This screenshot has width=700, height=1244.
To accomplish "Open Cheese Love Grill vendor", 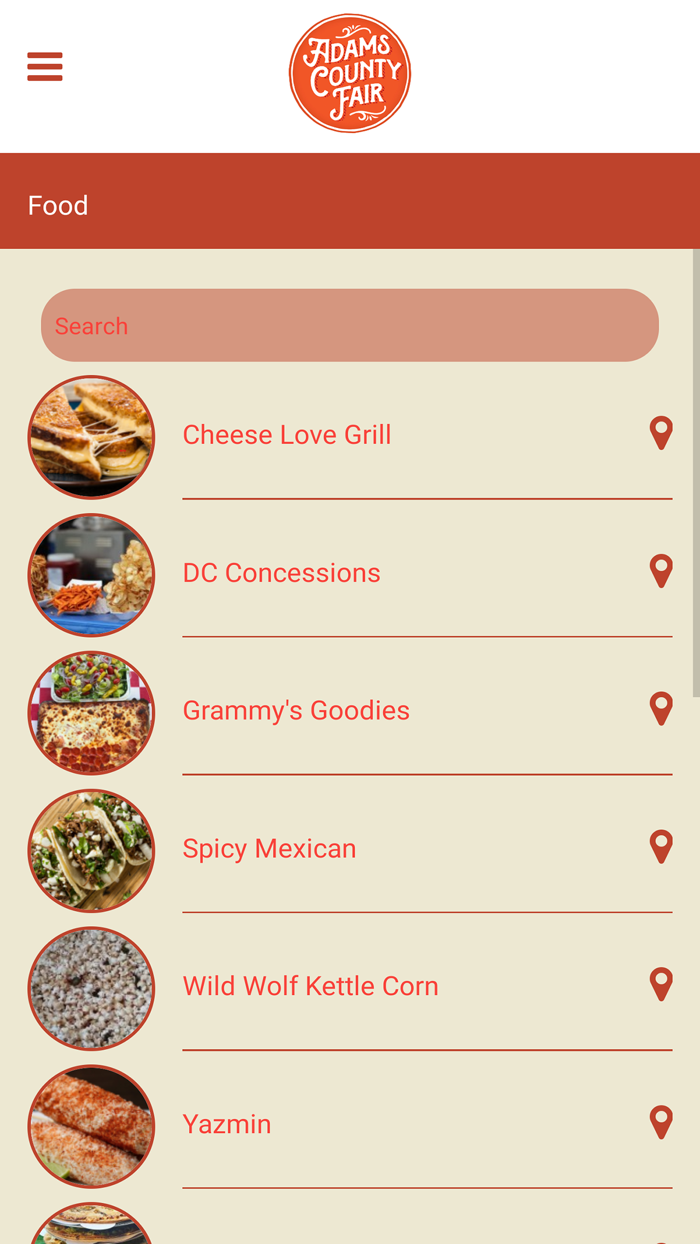I will (x=287, y=435).
